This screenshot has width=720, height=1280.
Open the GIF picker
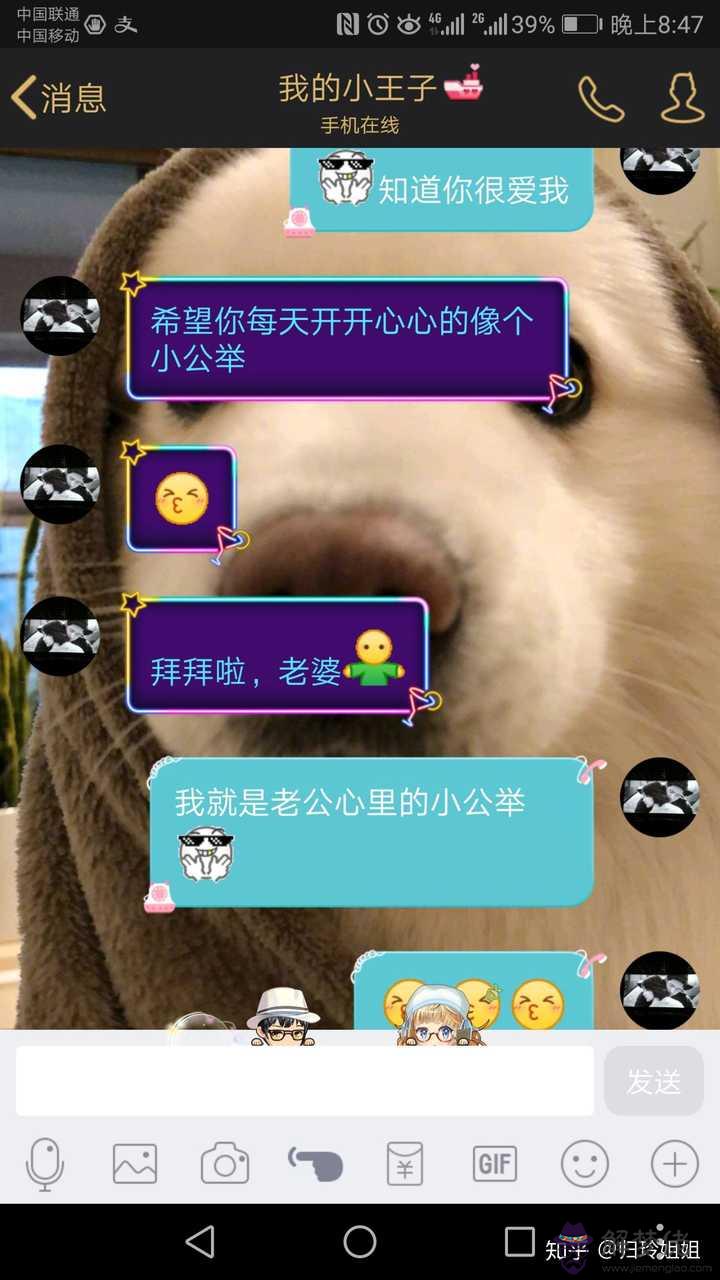click(495, 1164)
